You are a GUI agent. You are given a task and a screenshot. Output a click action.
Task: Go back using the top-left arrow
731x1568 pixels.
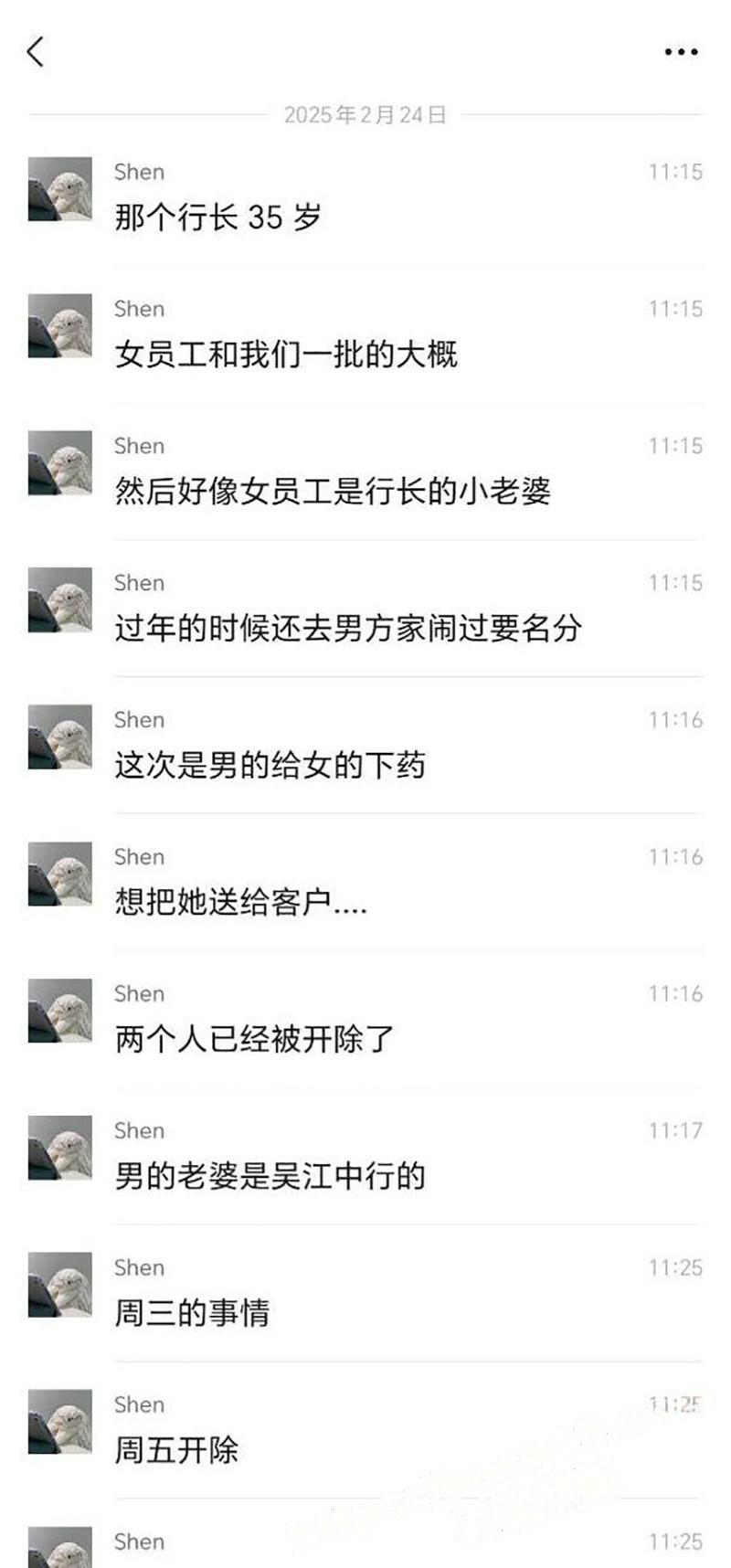click(36, 52)
